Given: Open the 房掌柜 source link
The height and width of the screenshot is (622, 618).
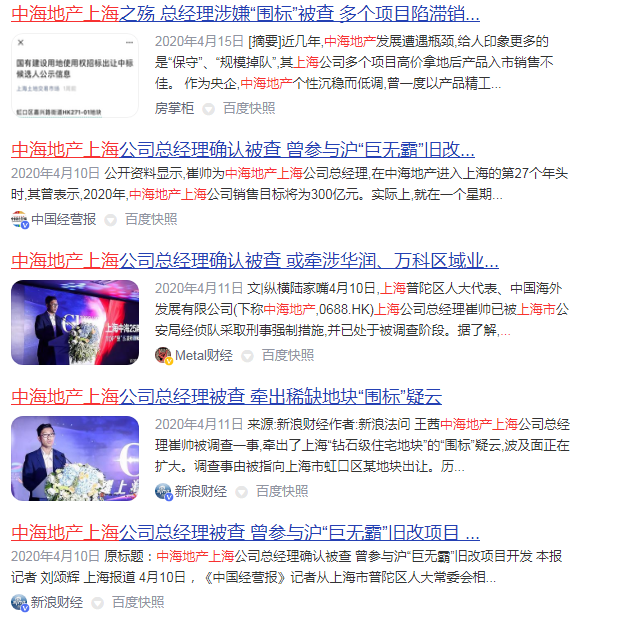Looking at the screenshot, I should 174,108.
